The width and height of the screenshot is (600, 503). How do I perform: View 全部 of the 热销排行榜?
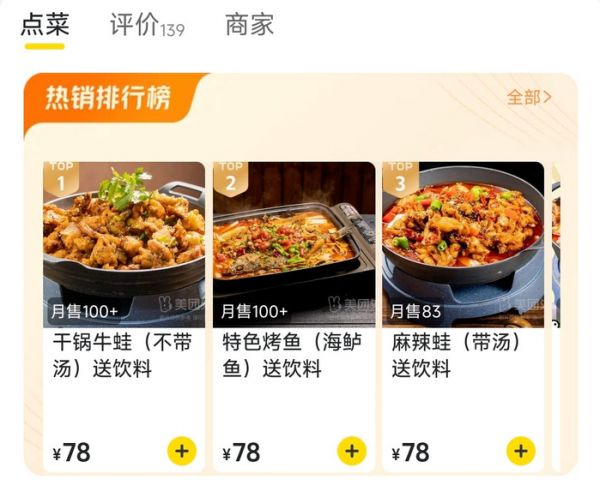click(528, 97)
